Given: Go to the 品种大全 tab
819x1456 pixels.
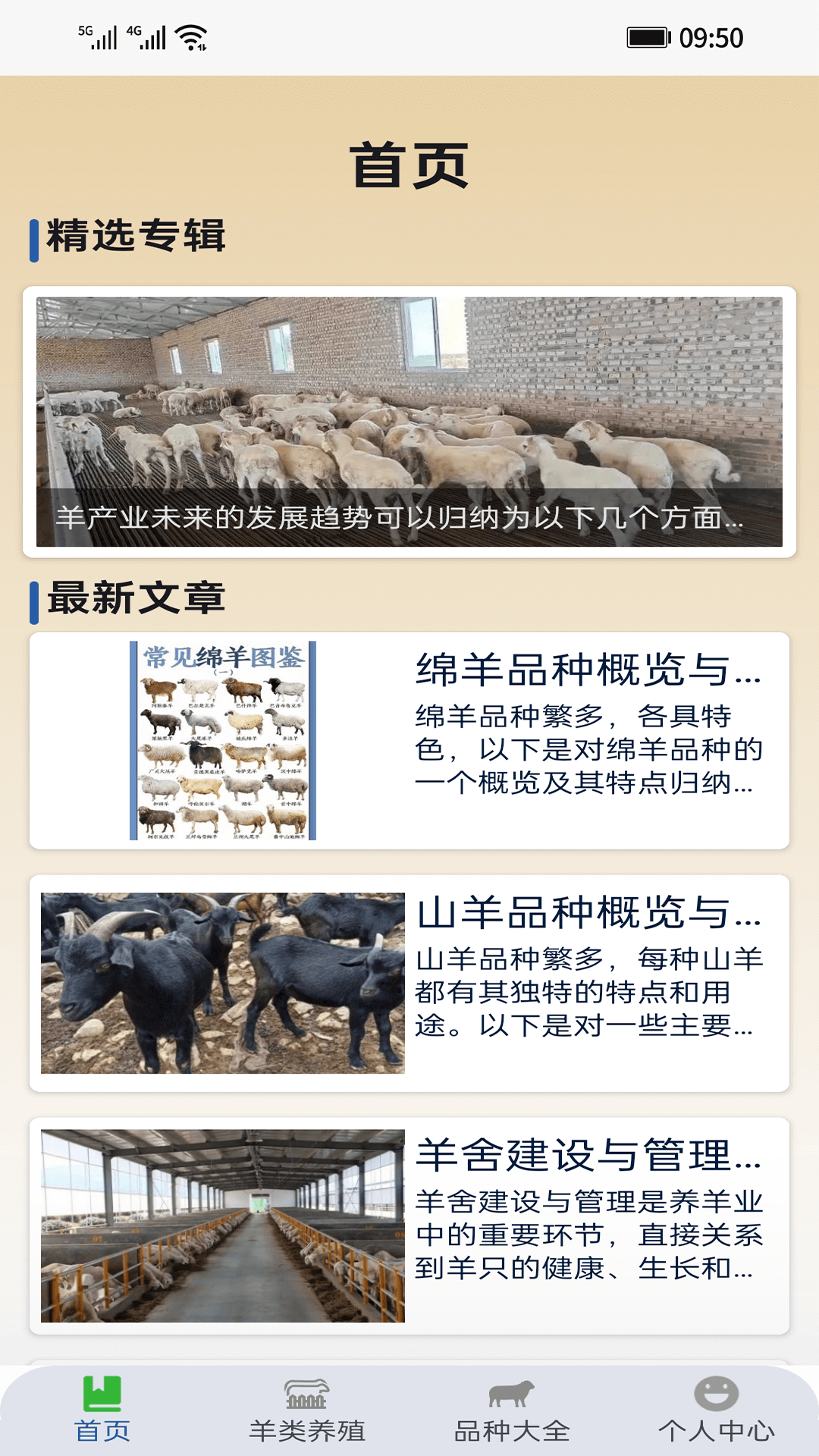Looking at the screenshot, I should pos(512,1410).
